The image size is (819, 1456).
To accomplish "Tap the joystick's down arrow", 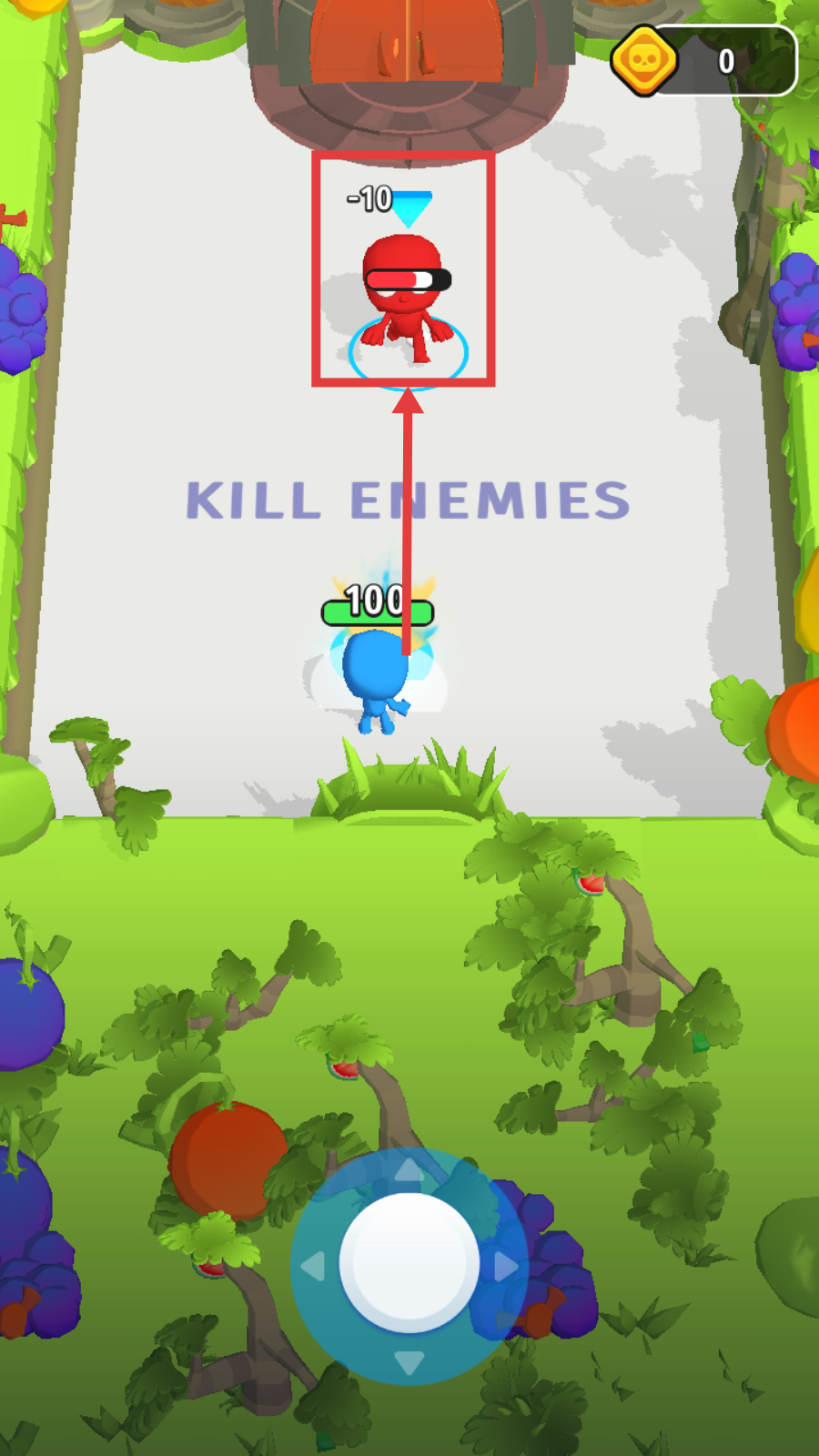I will tap(409, 1361).
